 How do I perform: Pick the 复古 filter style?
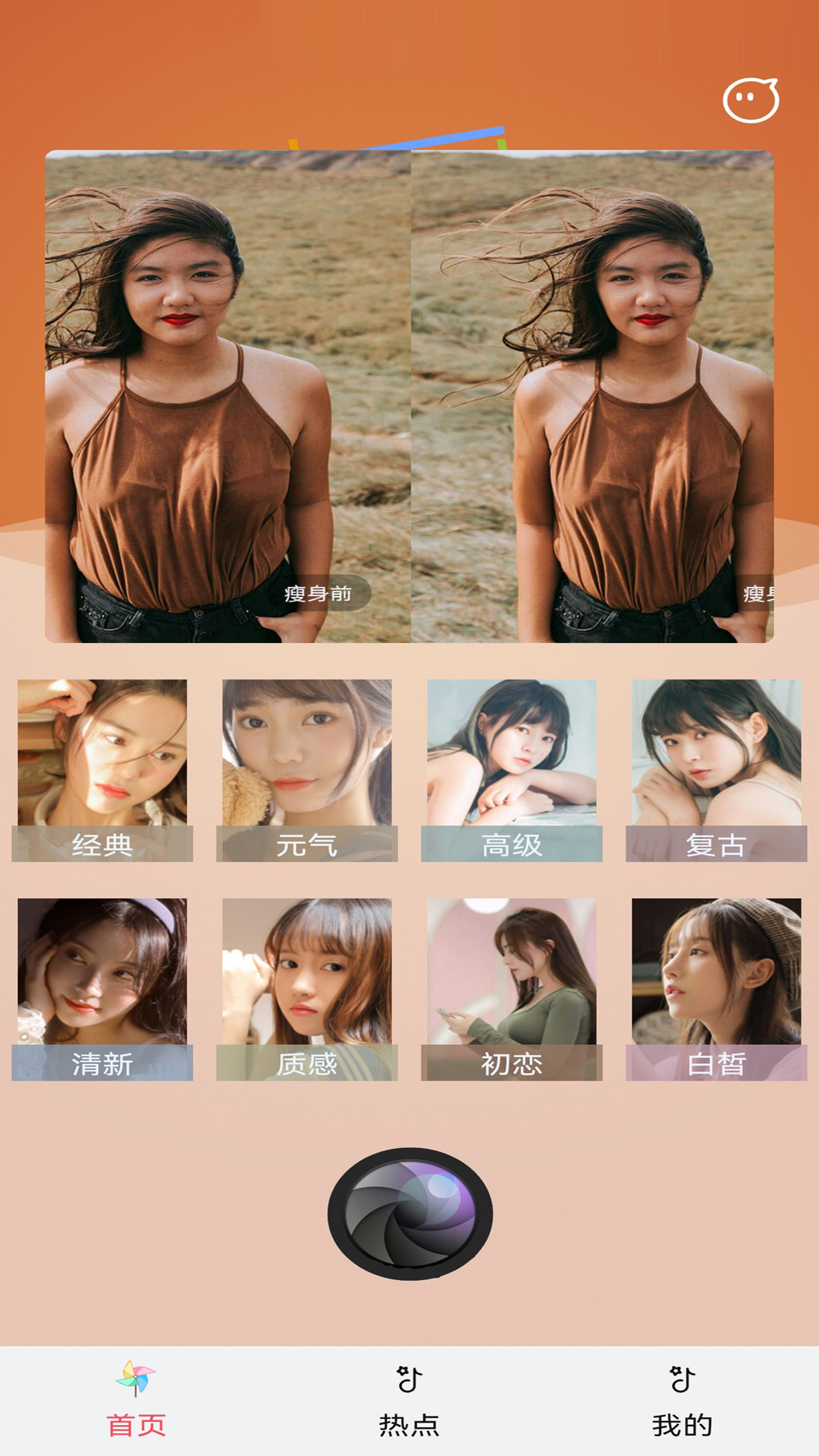[717, 770]
